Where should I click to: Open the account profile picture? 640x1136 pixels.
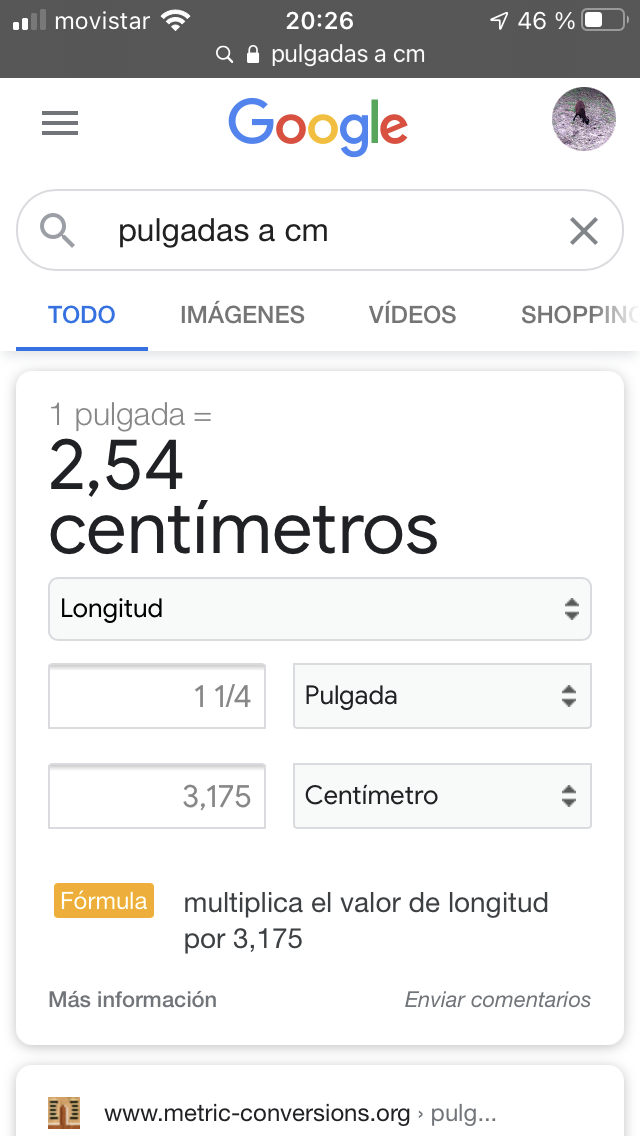click(x=583, y=119)
